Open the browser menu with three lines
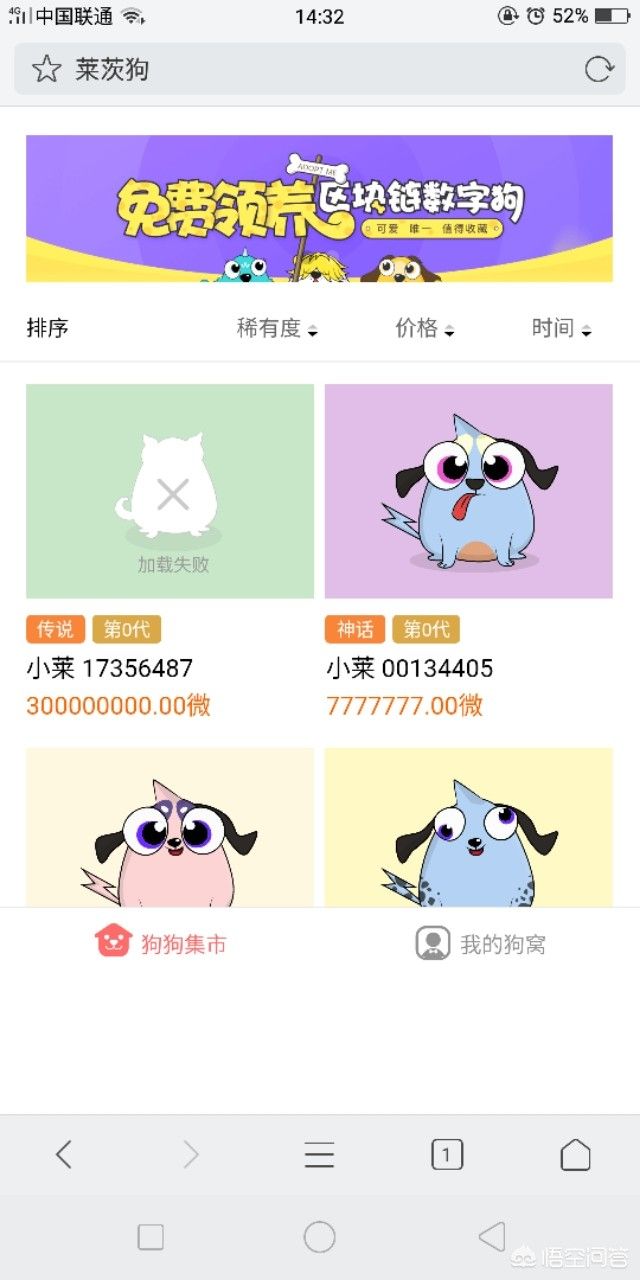The image size is (640, 1280). coord(319,1155)
